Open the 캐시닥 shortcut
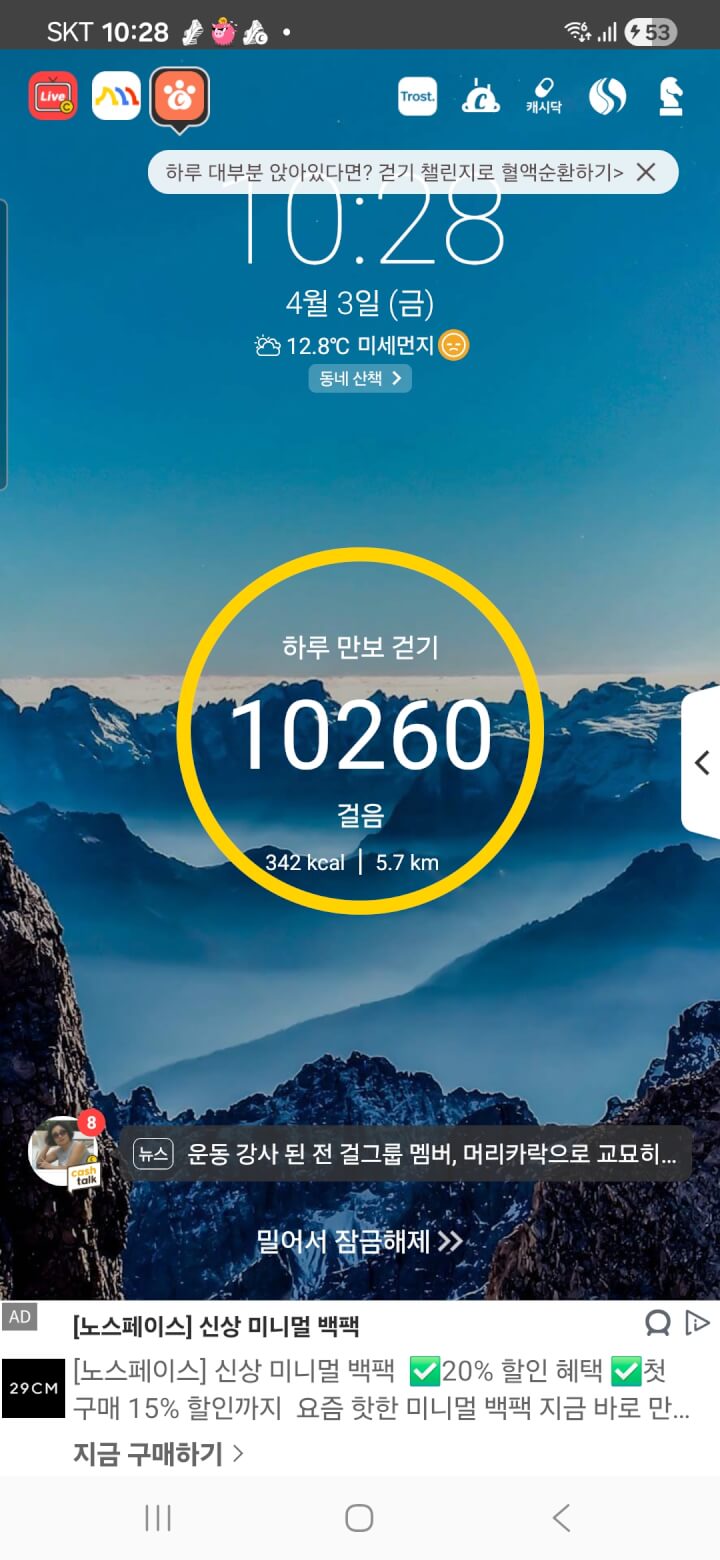Image resolution: width=720 pixels, height=1560 pixels. tap(543, 96)
